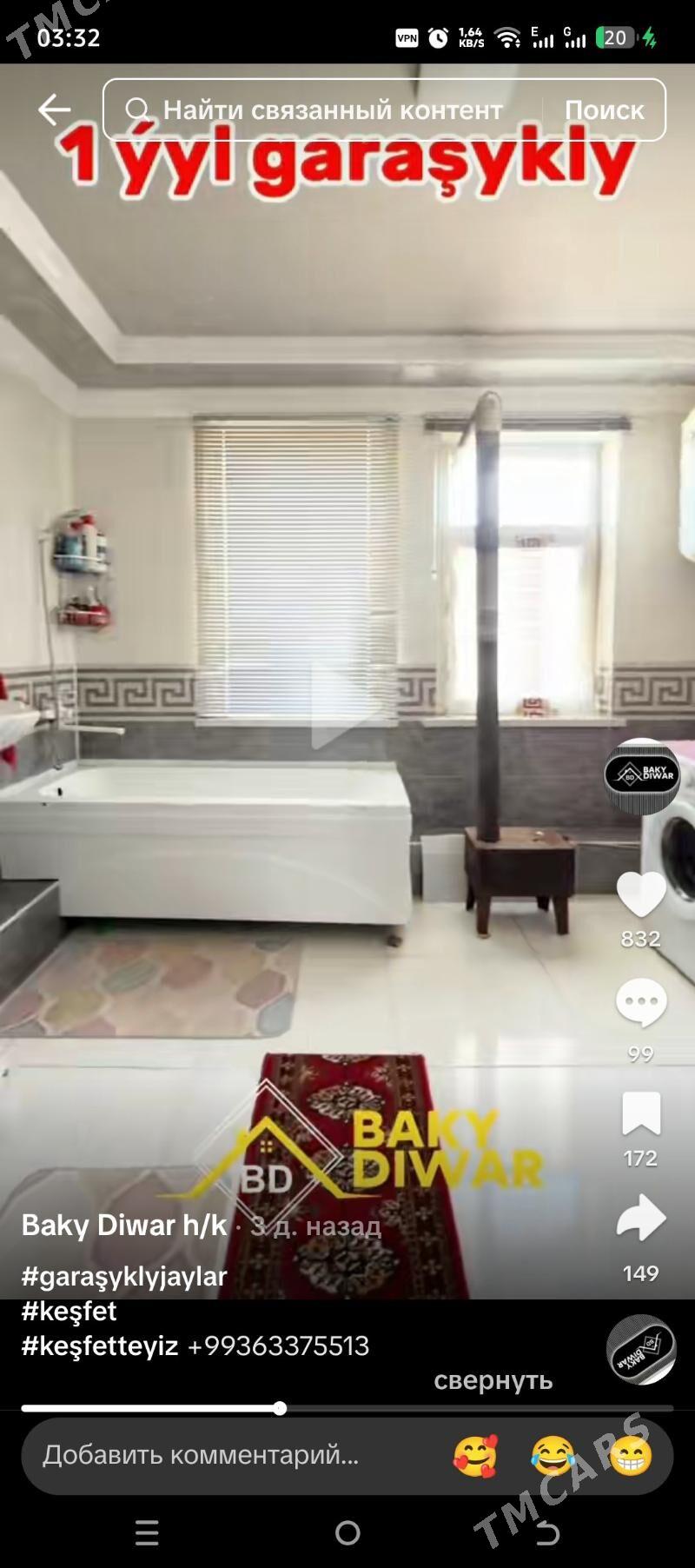695x1568 pixels.
Task: Open the #garaşyklyjaylar hashtag
Action: click(124, 1276)
